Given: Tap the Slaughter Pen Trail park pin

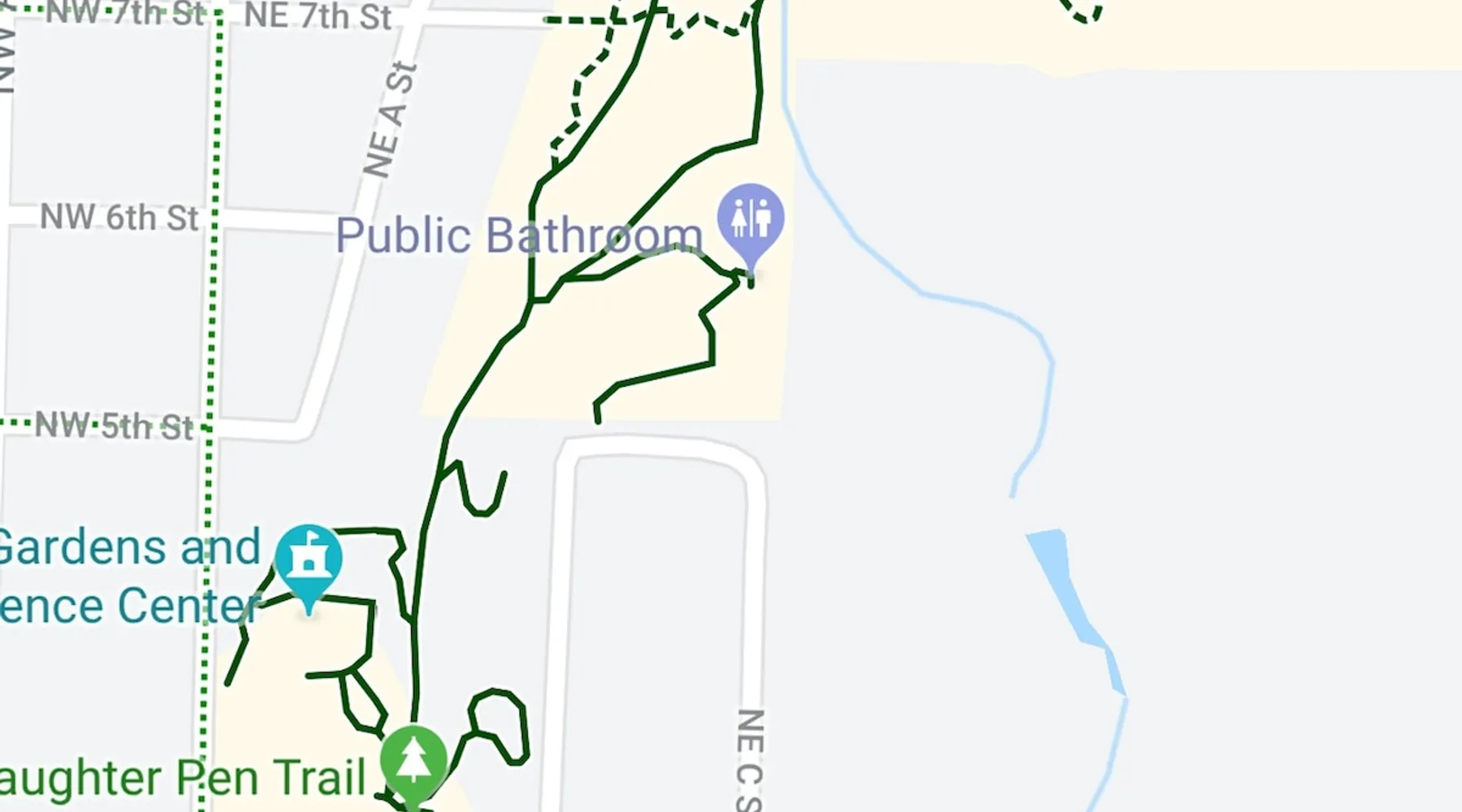Looking at the screenshot, I should point(413,761).
